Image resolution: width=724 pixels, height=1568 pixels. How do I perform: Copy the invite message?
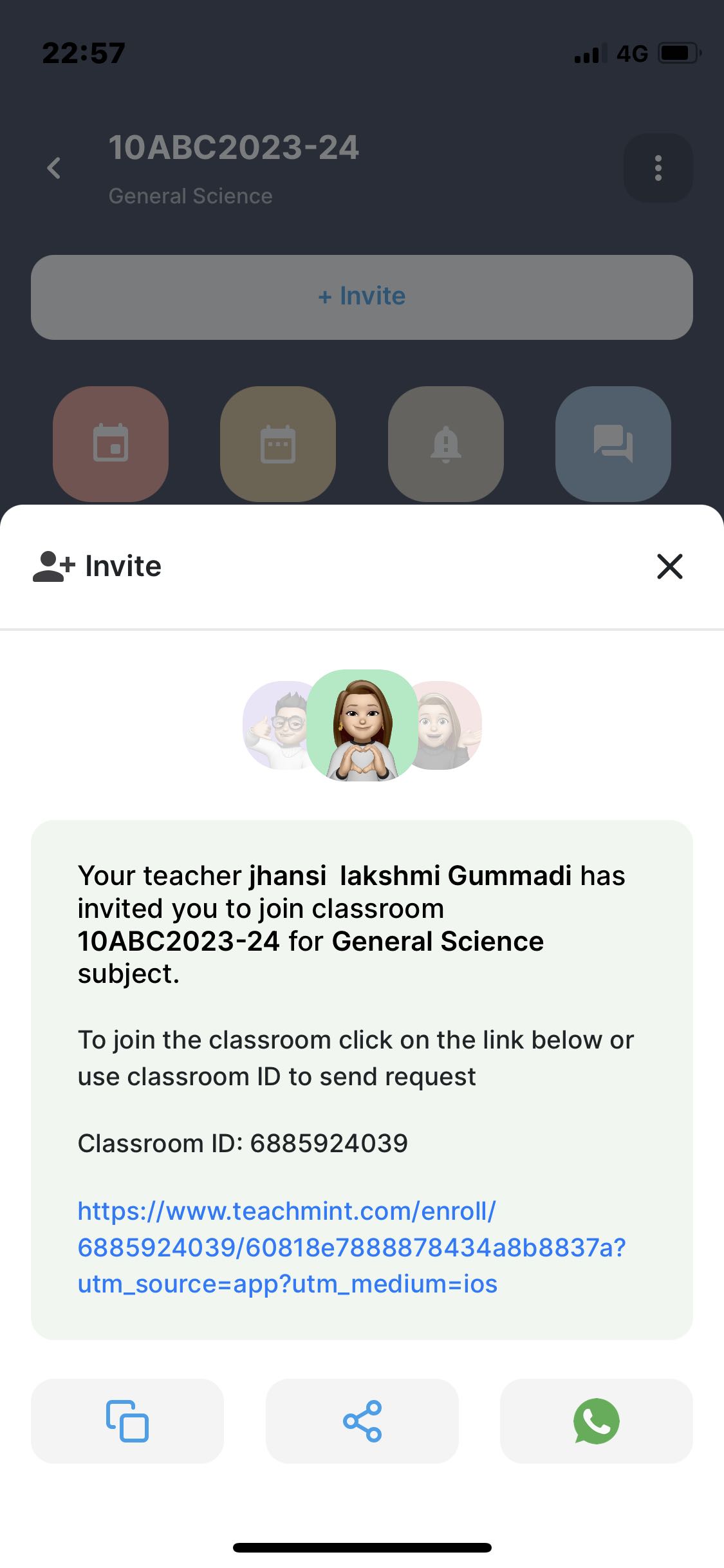(127, 1421)
